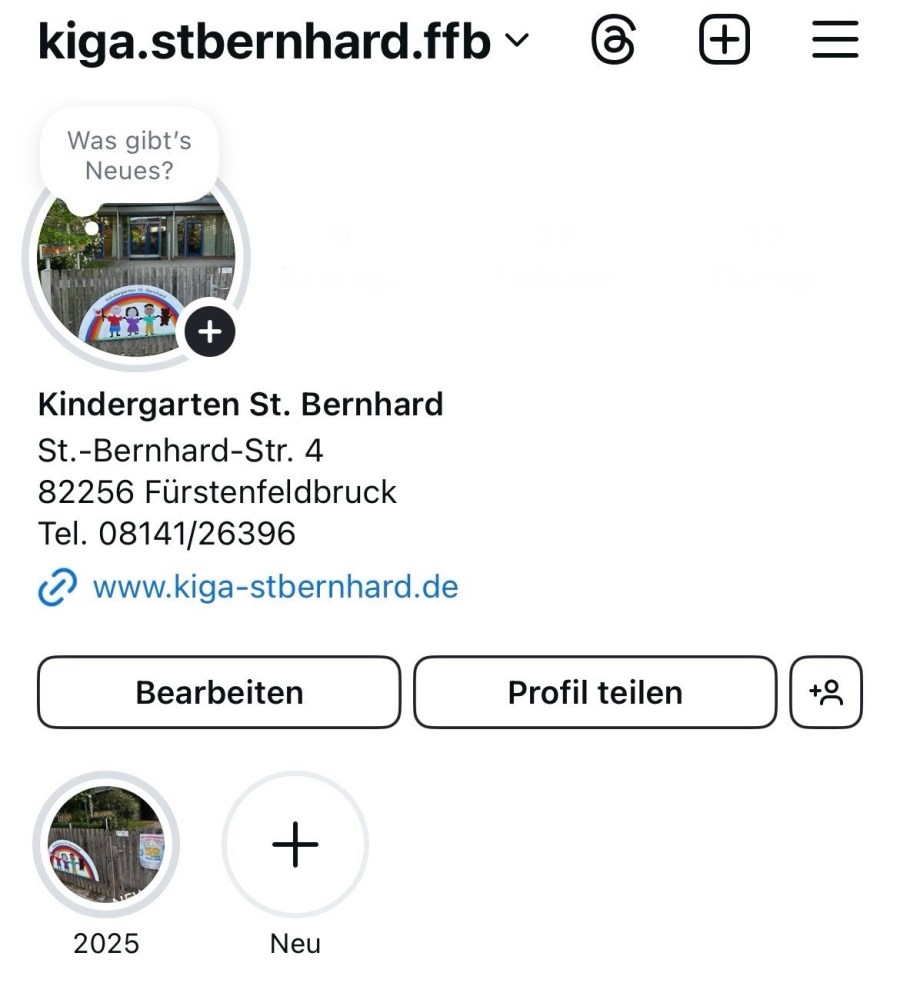
Task: Open the Threads icon
Action: [613, 41]
